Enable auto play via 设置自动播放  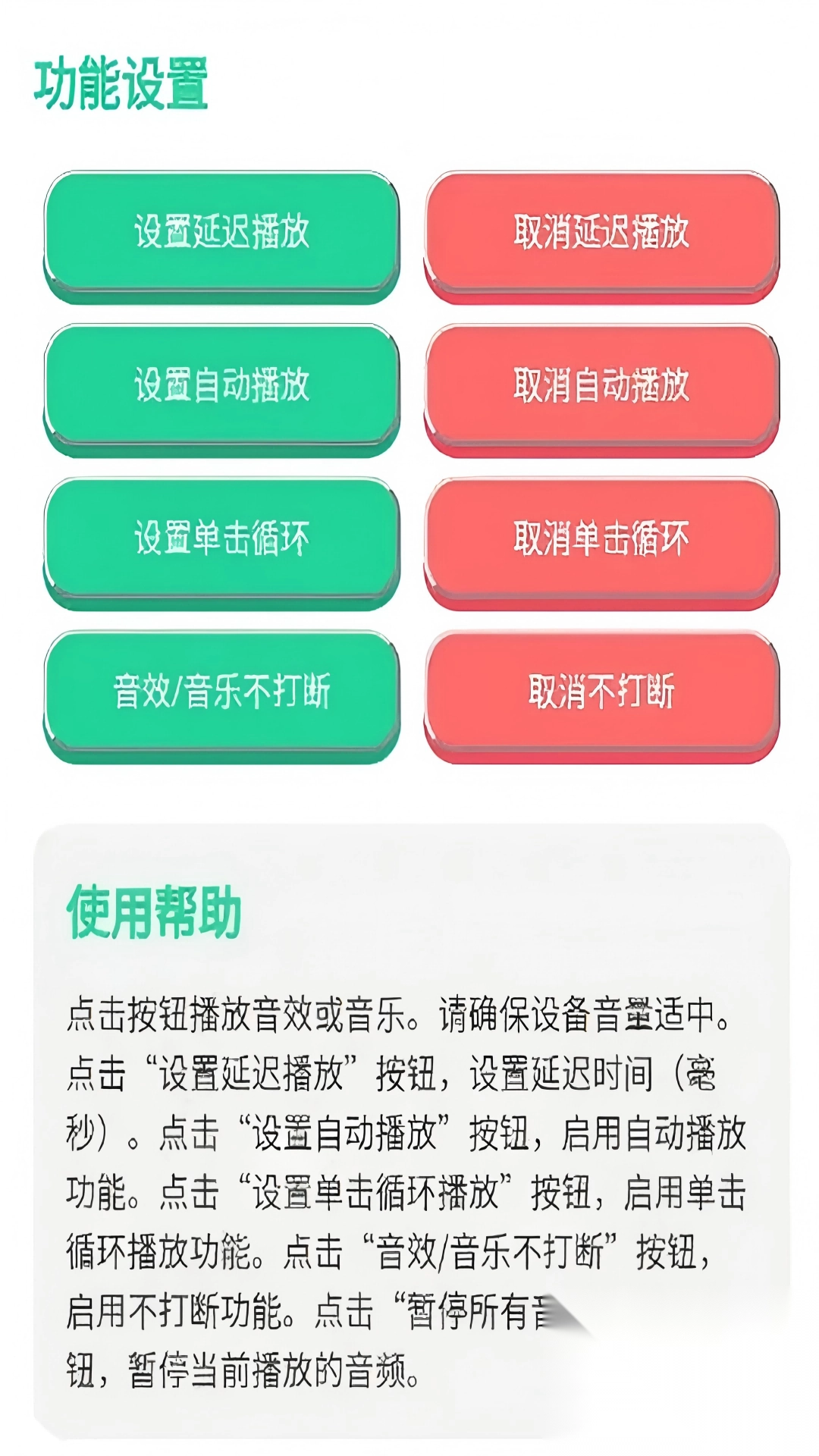click(x=224, y=387)
